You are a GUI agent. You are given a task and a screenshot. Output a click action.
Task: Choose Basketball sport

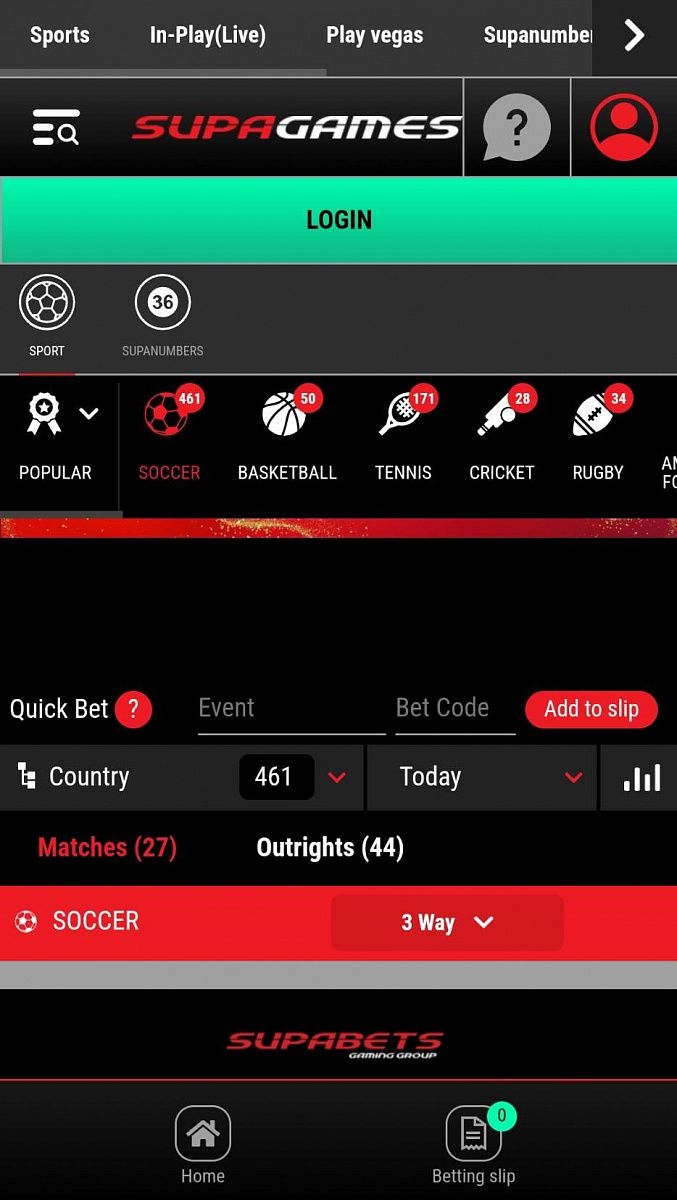pos(287,437)
